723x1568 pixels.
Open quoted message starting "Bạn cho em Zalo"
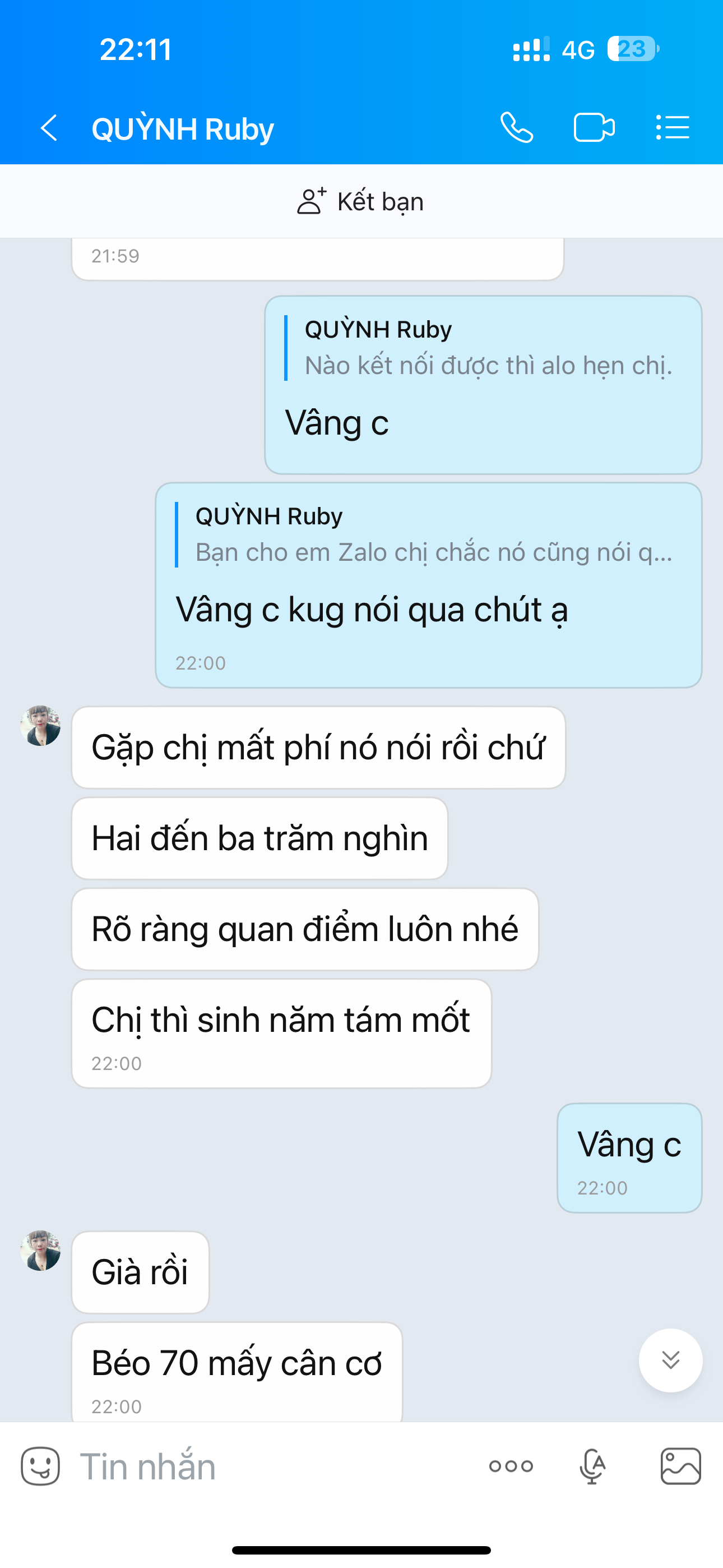[426, 535]
